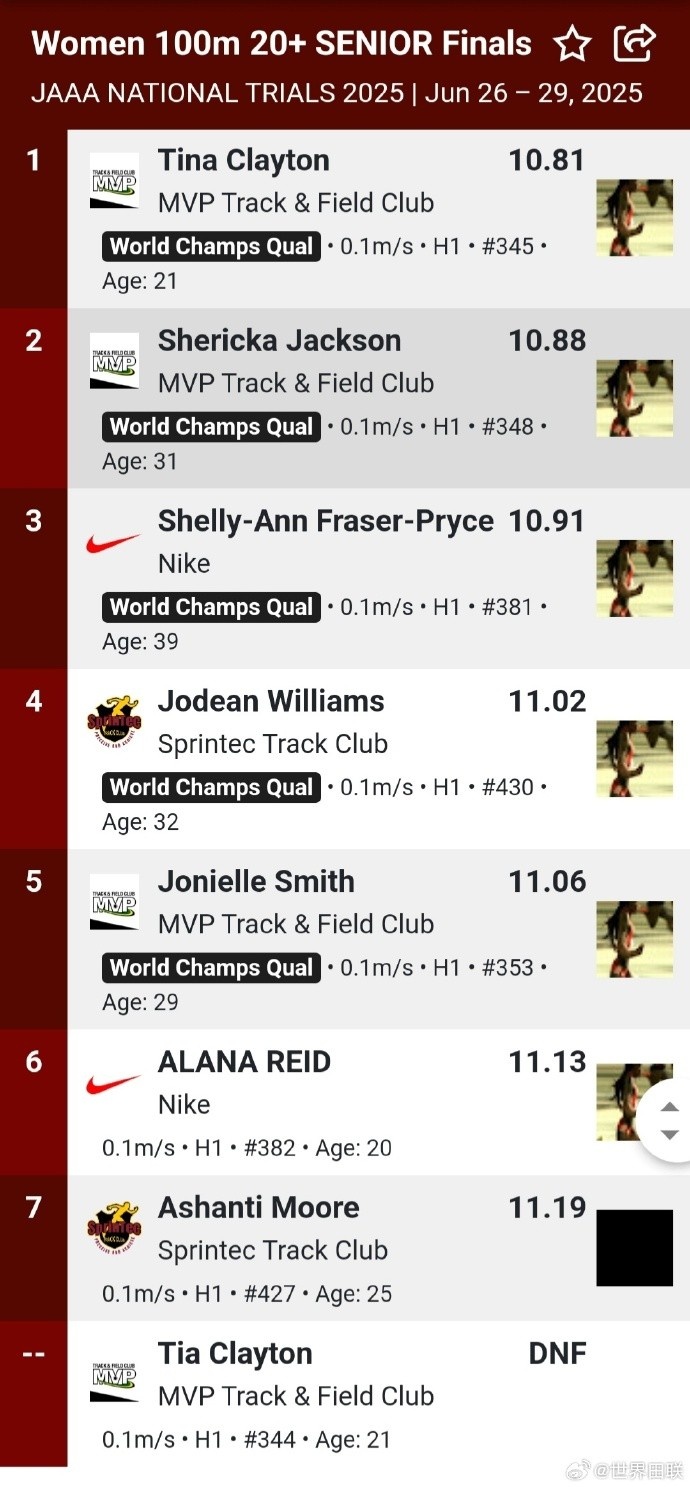Tap the down arrow on the floating scroll button

pos(670,1135)
